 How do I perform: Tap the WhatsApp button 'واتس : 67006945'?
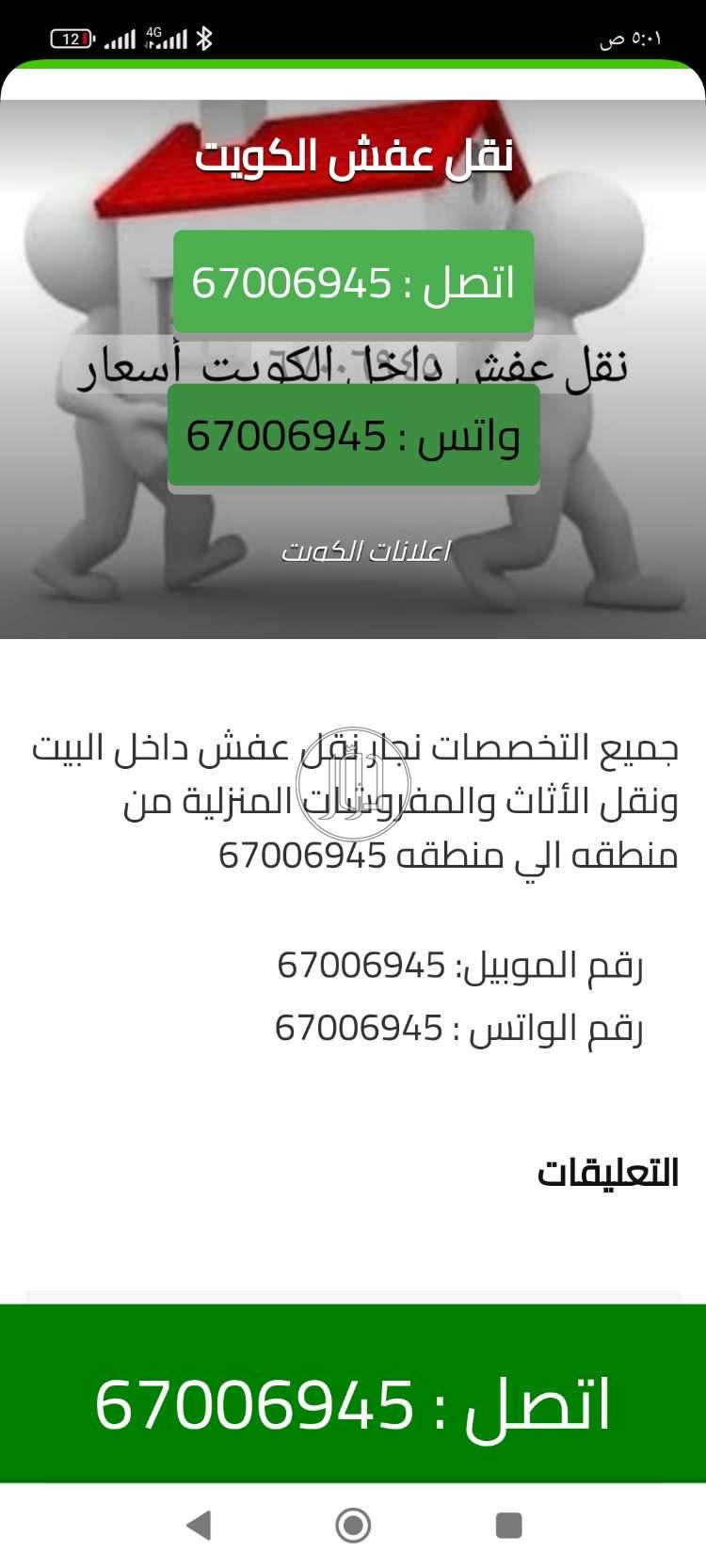point(353,435)
